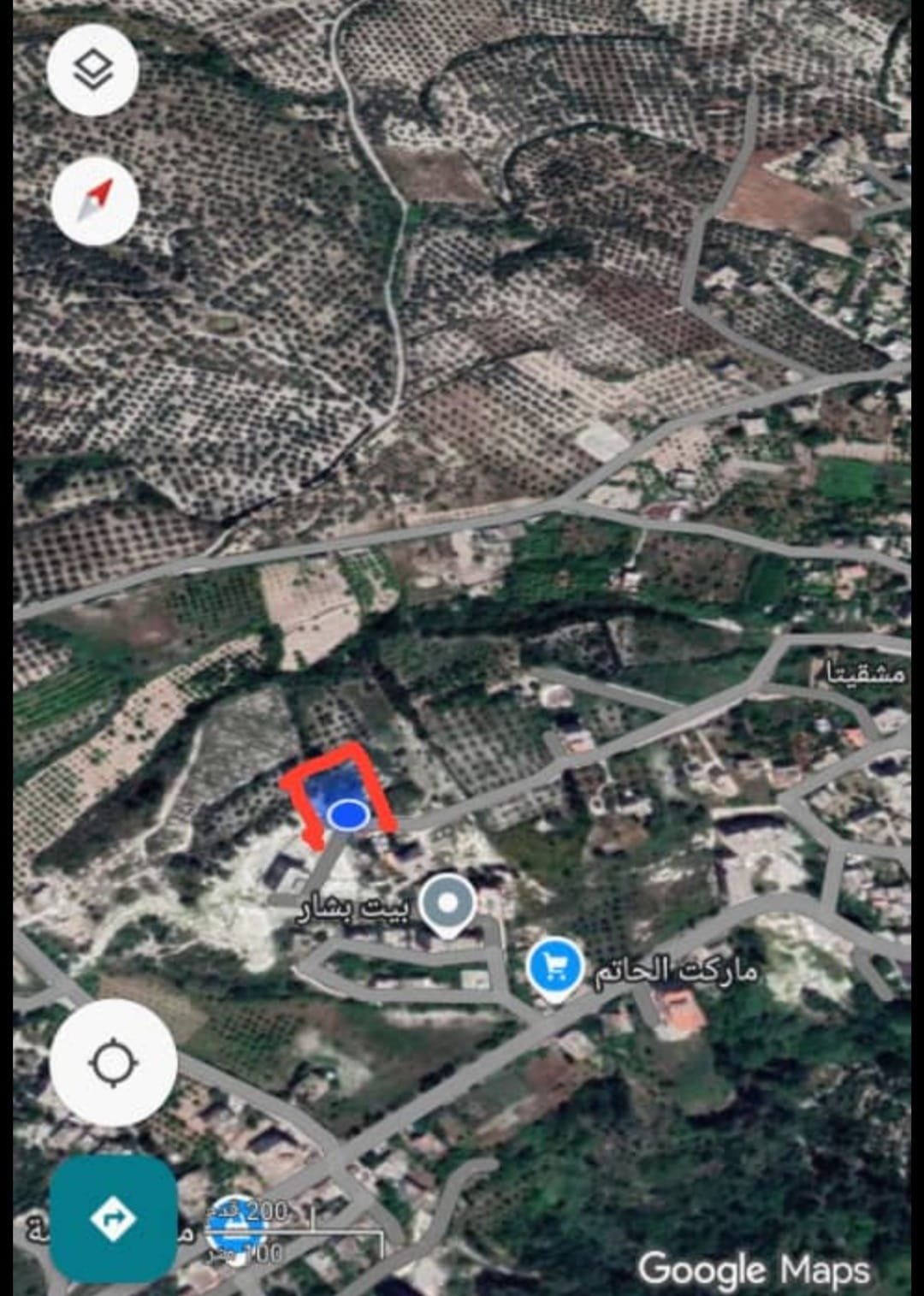The width and height of the screenshot is (924, 1296).
Task: Open directions with the teal arrow button
Action: 114,1216
